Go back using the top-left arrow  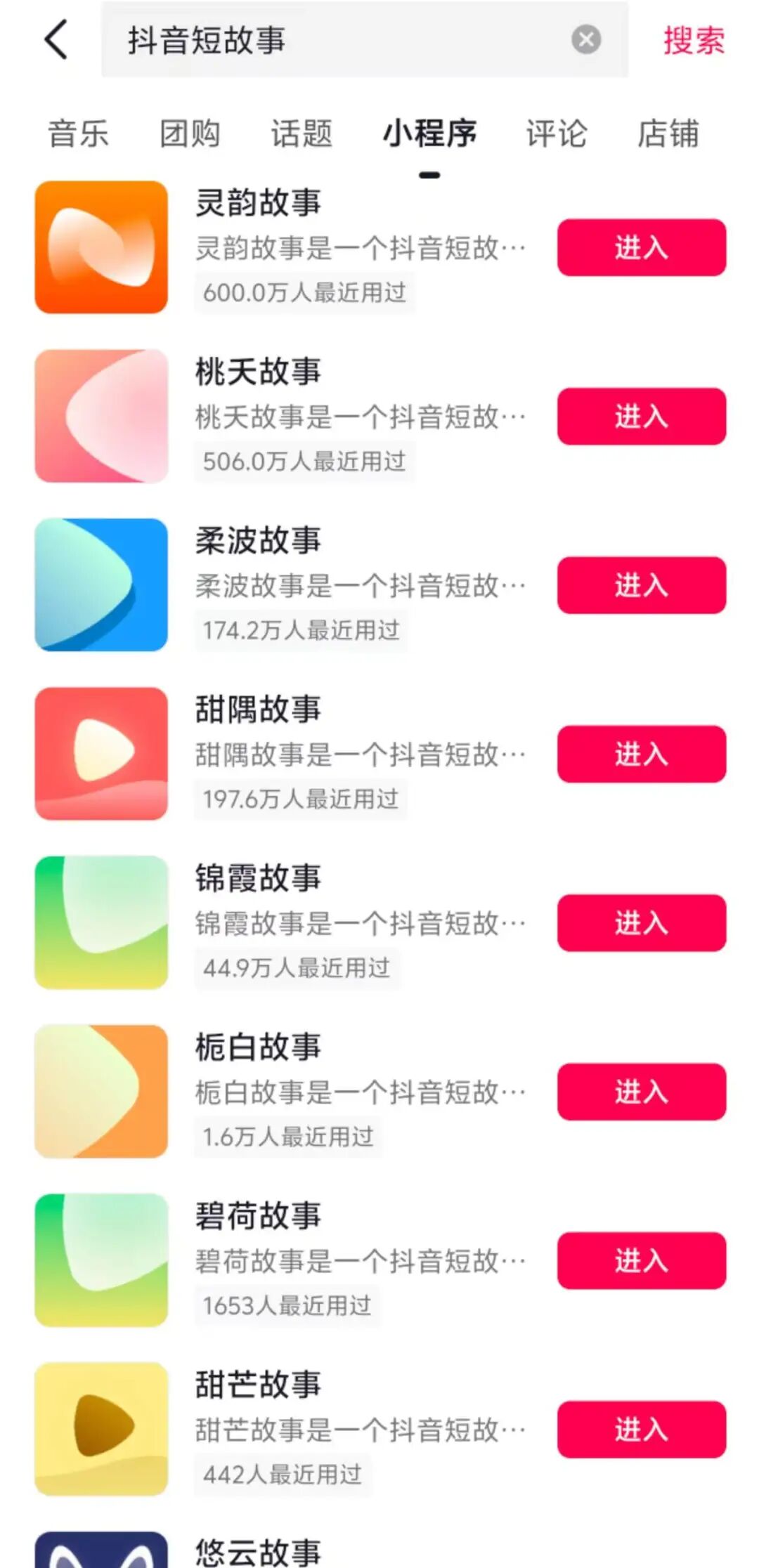[56, 39]
